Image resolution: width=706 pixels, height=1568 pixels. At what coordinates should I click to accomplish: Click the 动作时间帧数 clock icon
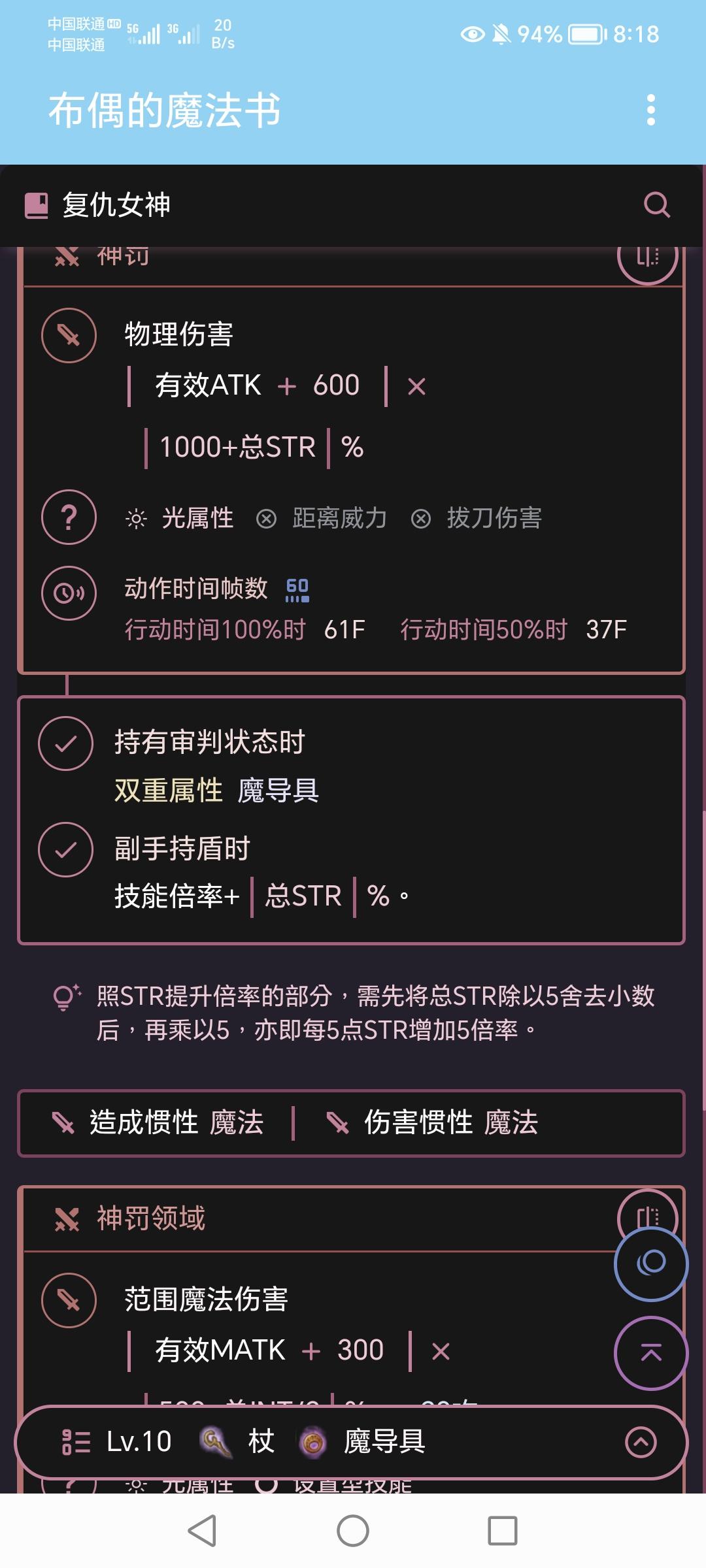(x=69, y=595)
